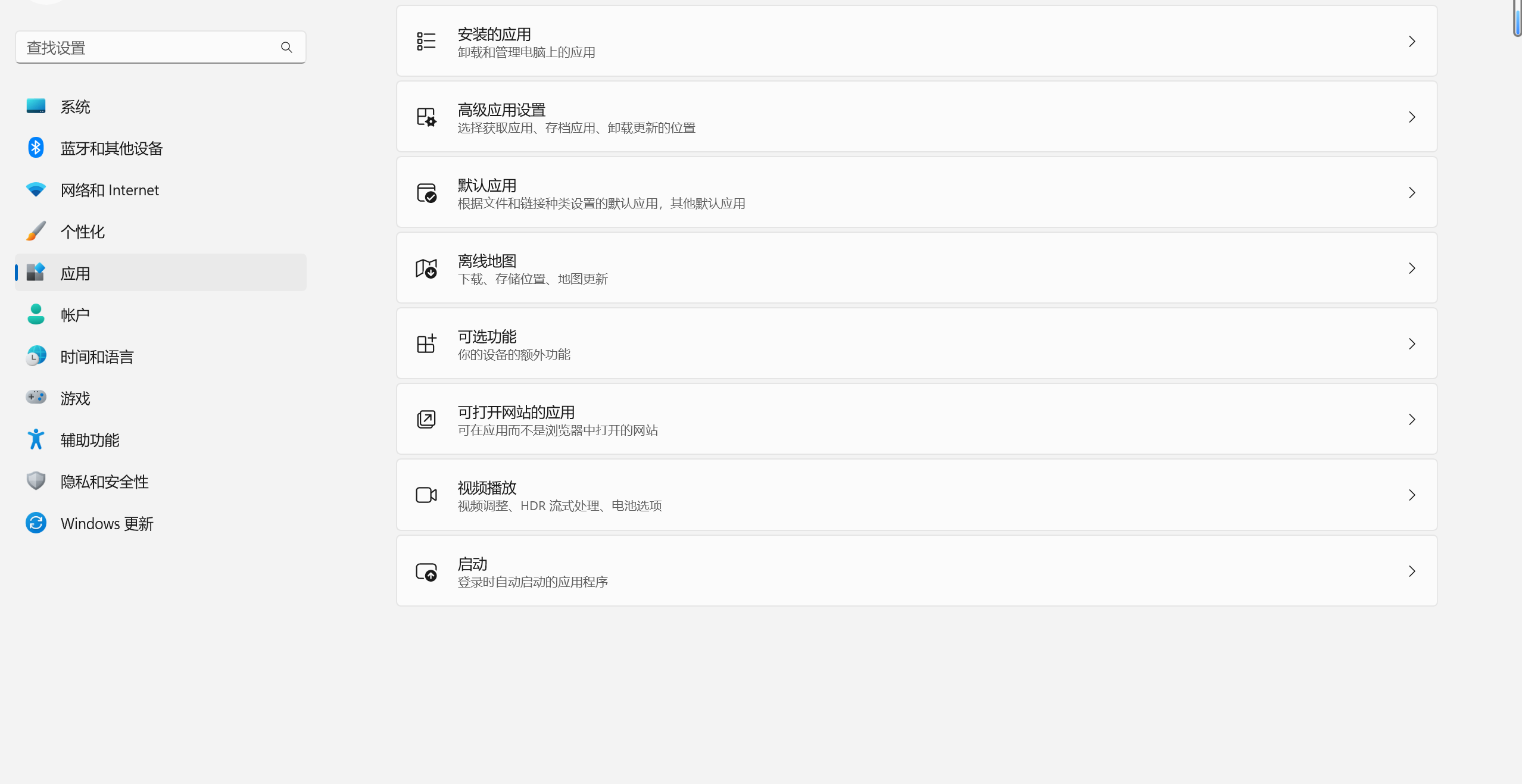1522x784 pixels.
Task: Open 隐私和安全性 settings
Action: point(104,482)
